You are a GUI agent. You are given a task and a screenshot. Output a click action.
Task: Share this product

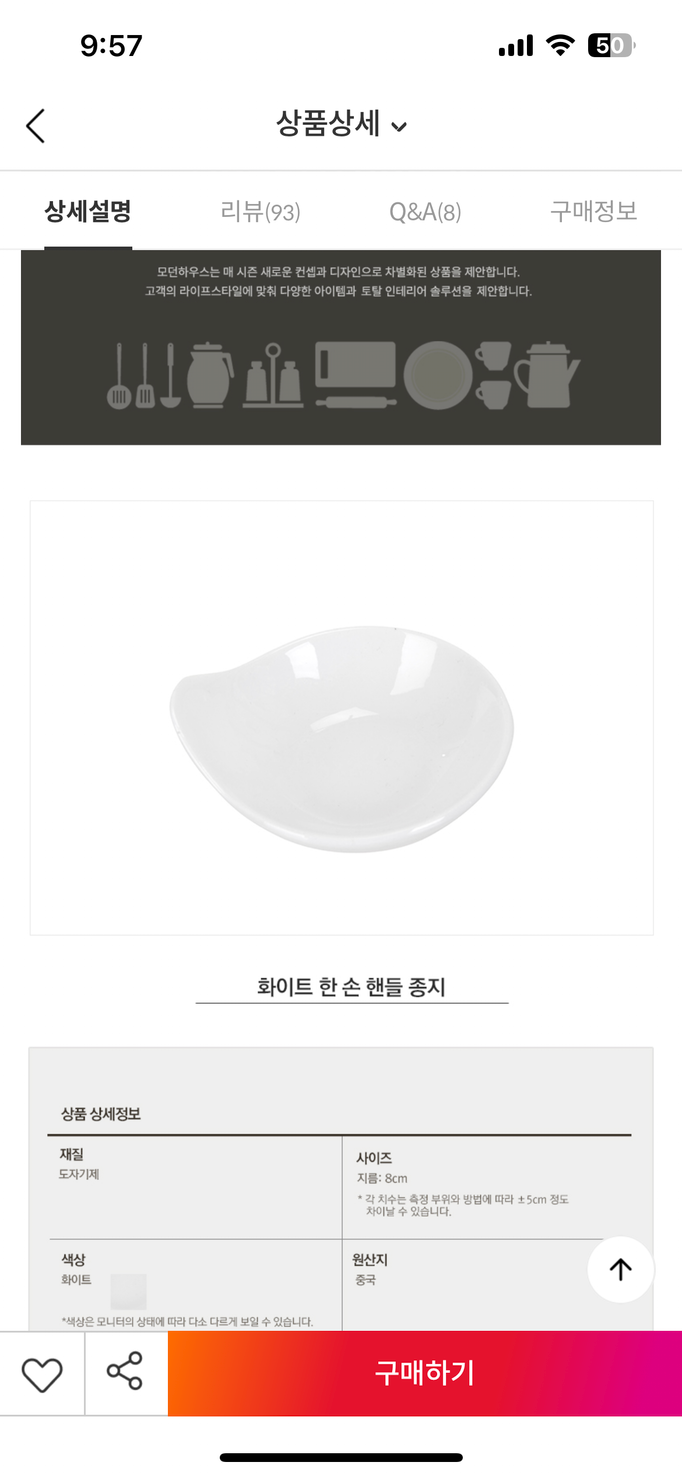coord(125,1373)
